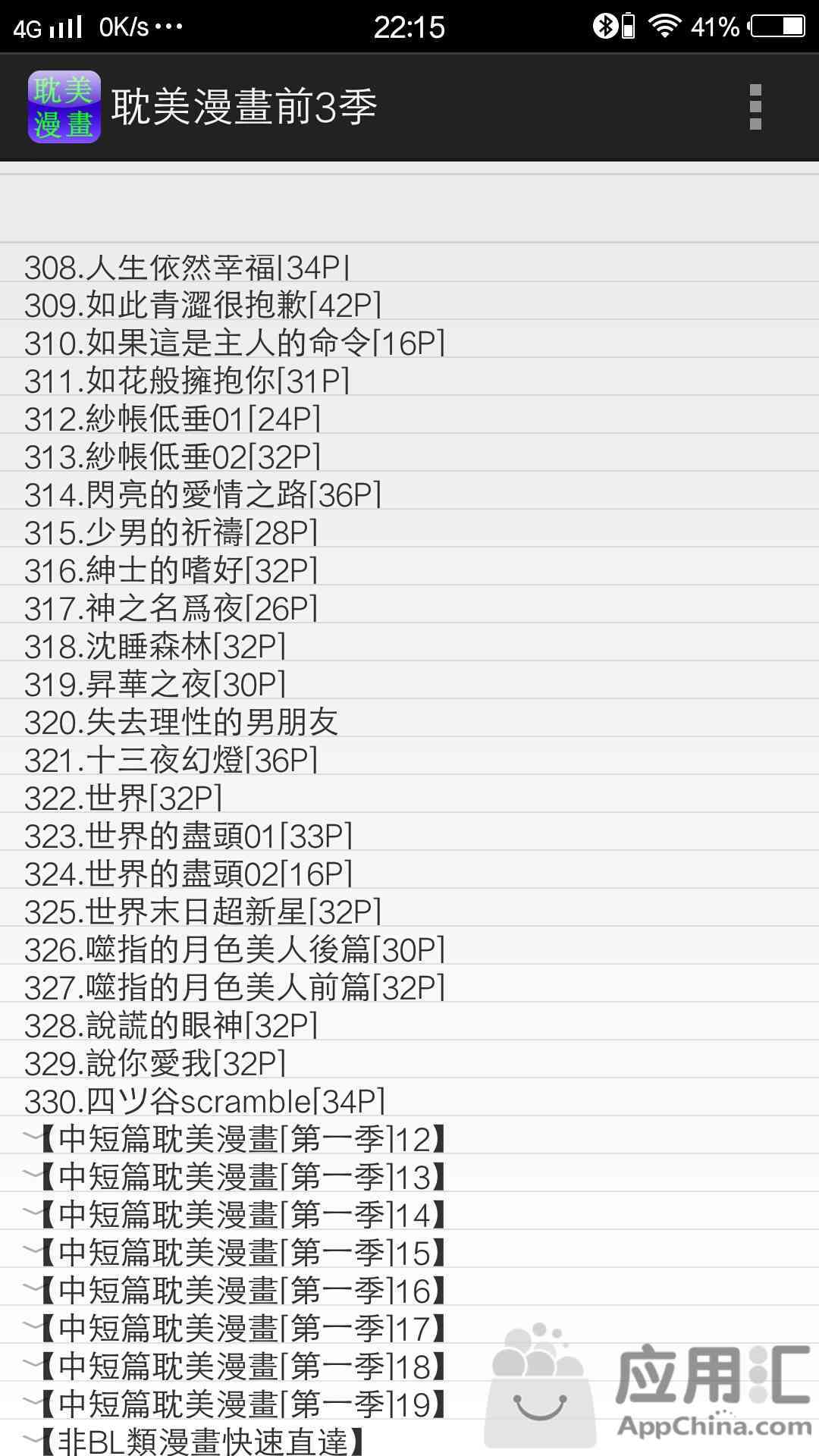Viewport: 819px width, 1456px height.
Task: Open the overflow menu
Action: 755,107
